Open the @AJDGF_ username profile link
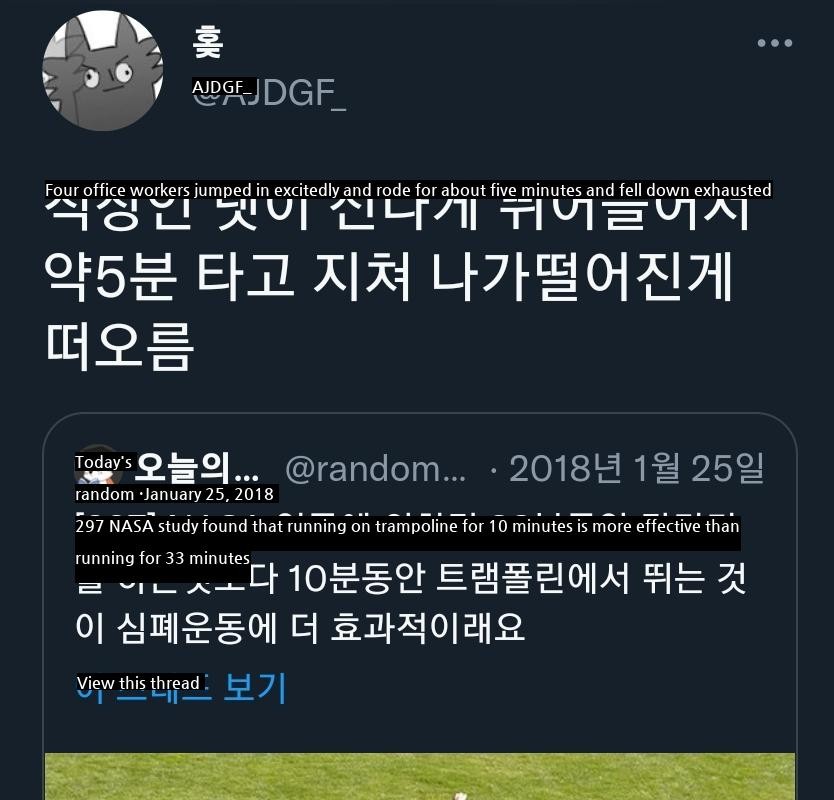The width and height of the screenshot is (834, 800). pos(268,92)
